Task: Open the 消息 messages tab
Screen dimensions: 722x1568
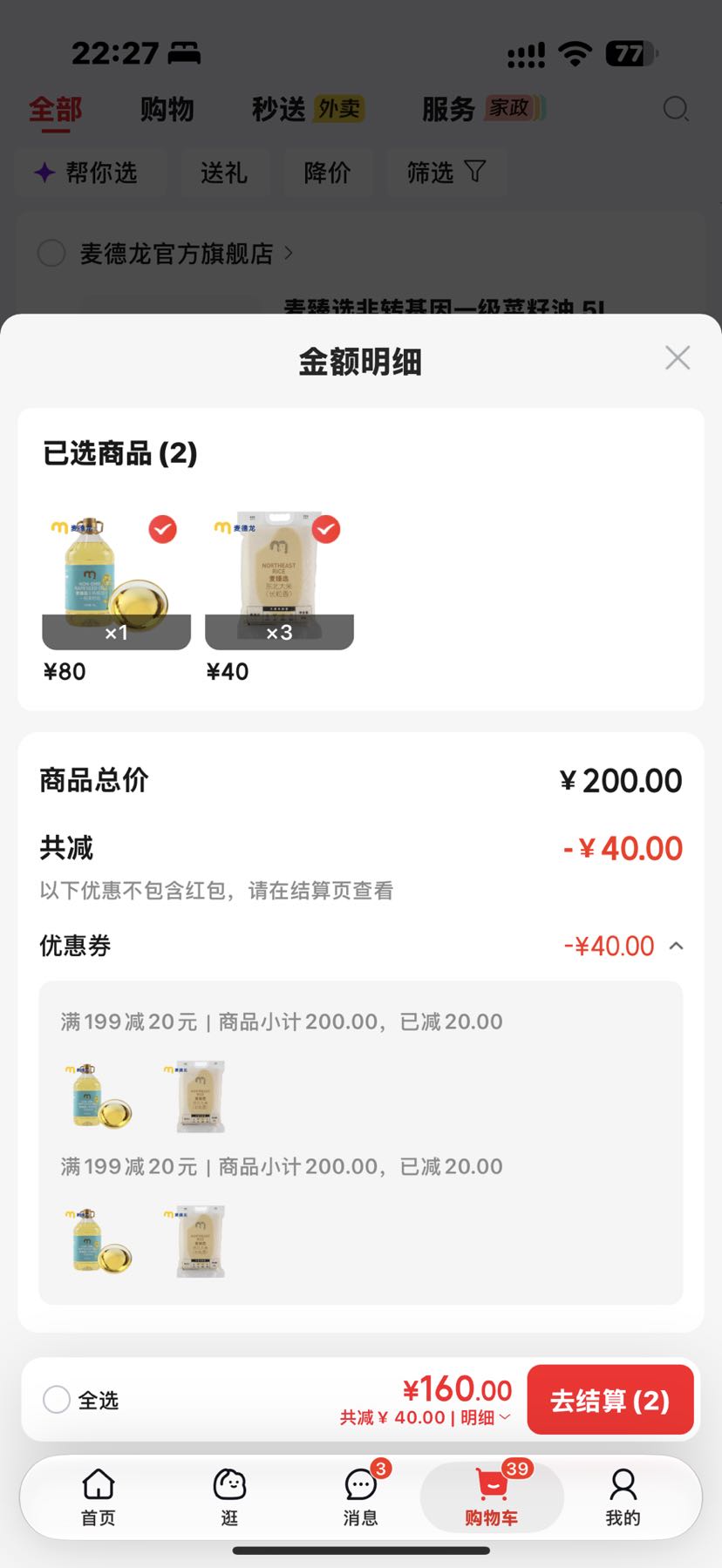Action: tap(360, 1497)
